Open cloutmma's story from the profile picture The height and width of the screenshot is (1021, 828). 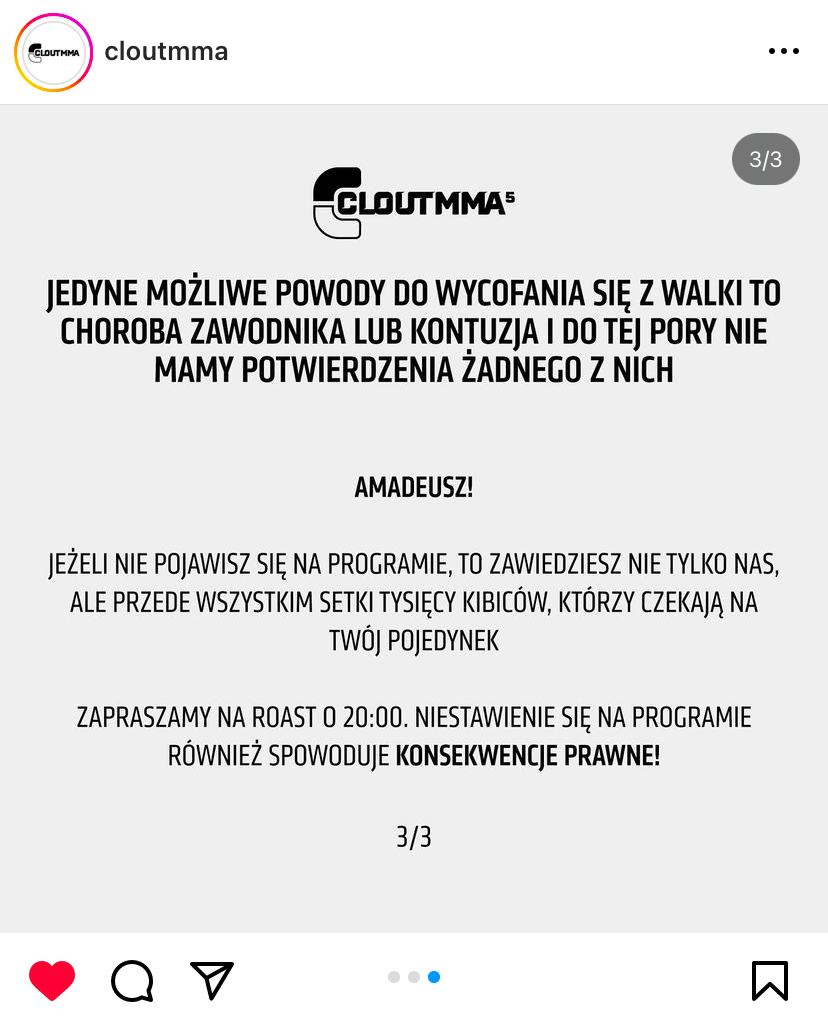click(53, 52)
